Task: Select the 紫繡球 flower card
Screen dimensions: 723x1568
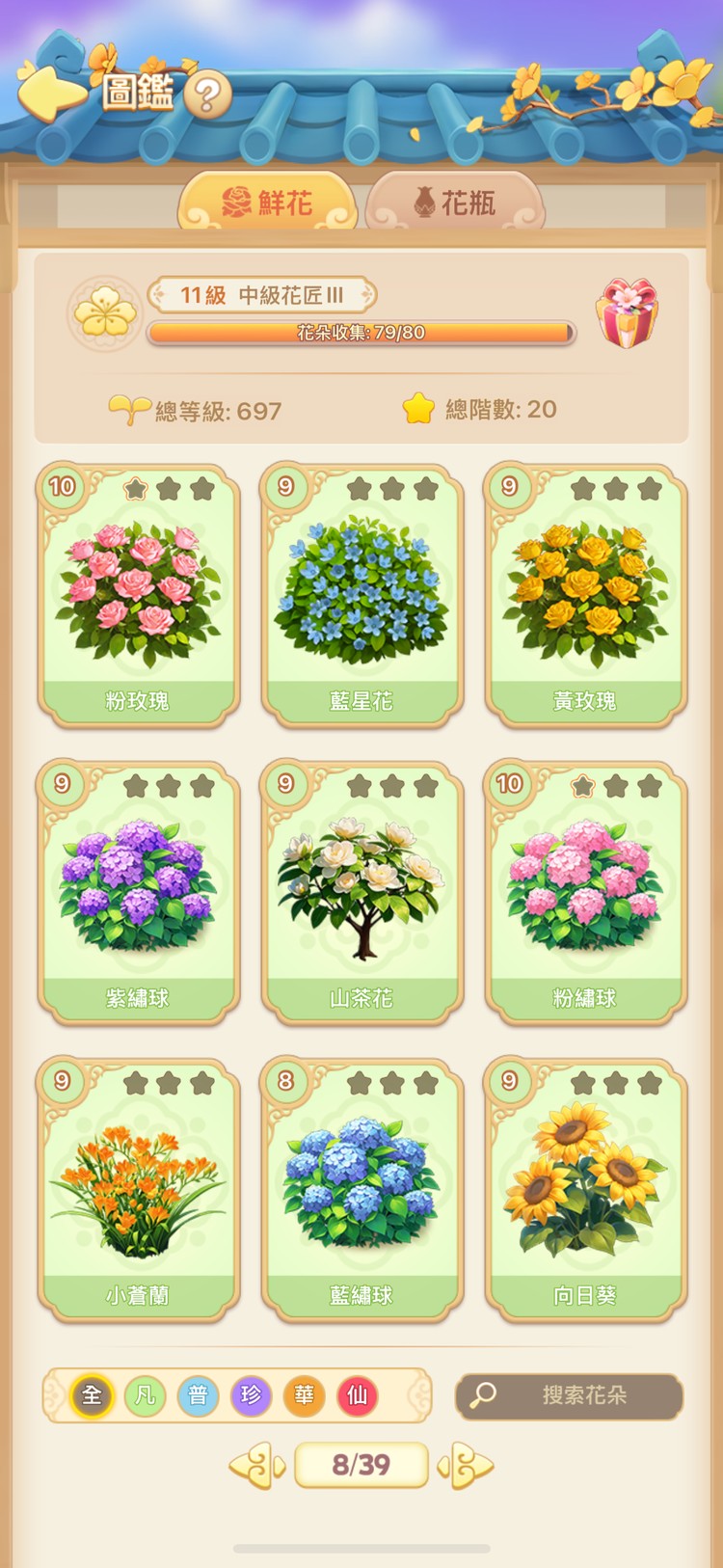Action: [138, 893]
